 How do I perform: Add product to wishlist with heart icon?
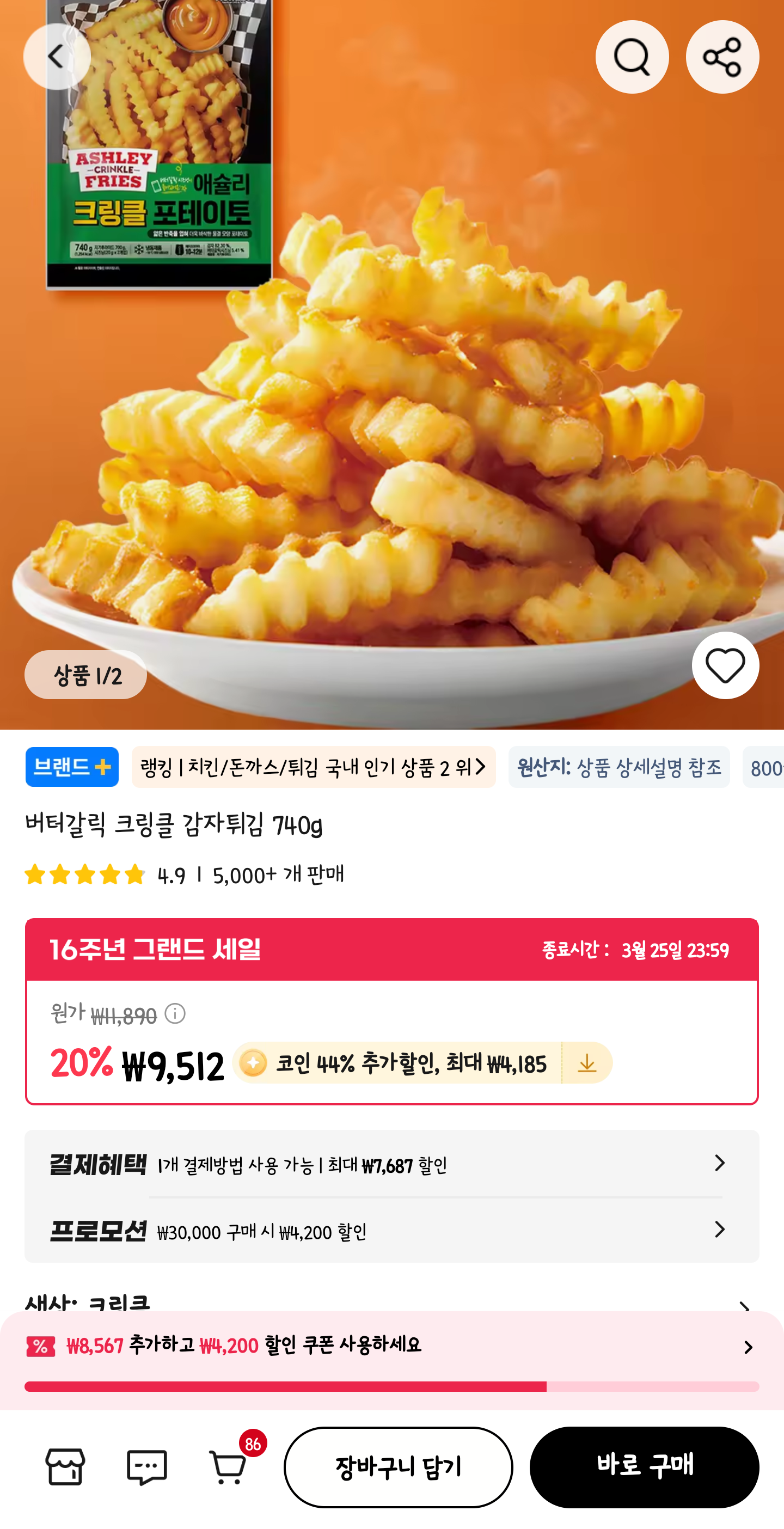click(725, 665)
